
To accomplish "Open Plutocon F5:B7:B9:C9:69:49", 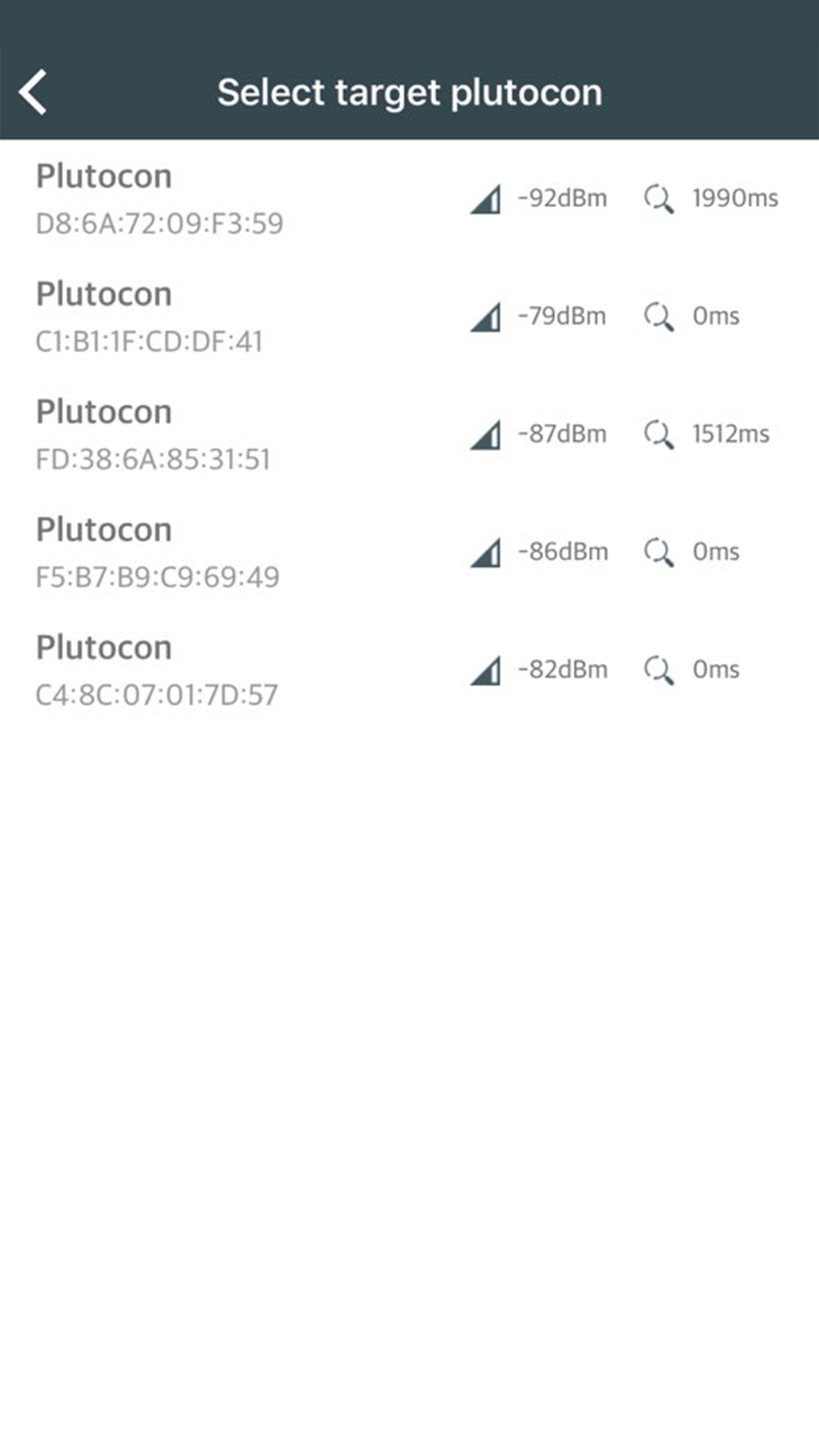I will point(409,553).
